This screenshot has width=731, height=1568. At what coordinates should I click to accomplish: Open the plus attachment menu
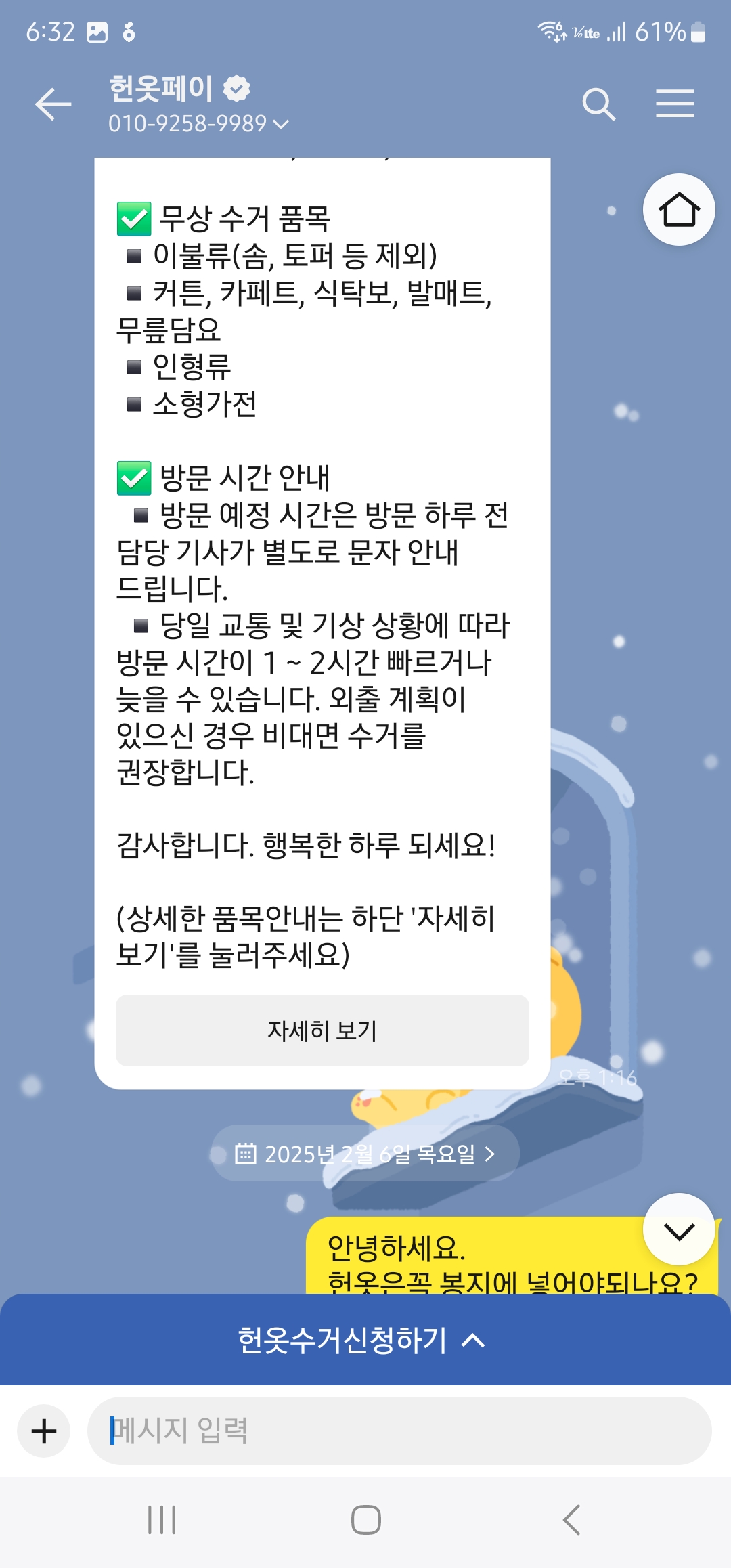click(x=44, y=1431)
